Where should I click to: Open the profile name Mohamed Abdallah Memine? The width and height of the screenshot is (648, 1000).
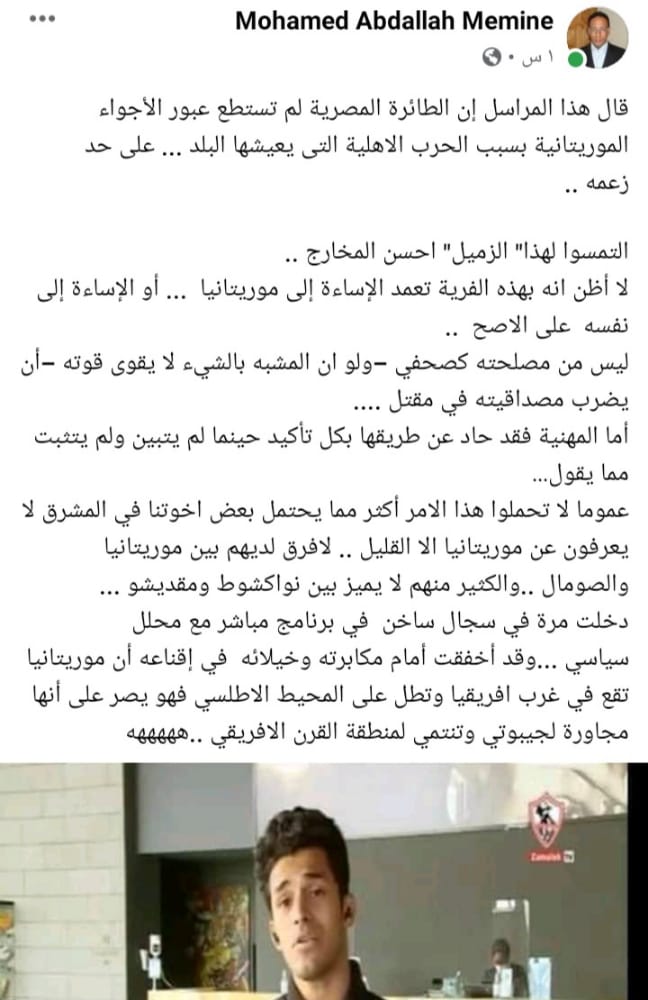coord(393,22)
